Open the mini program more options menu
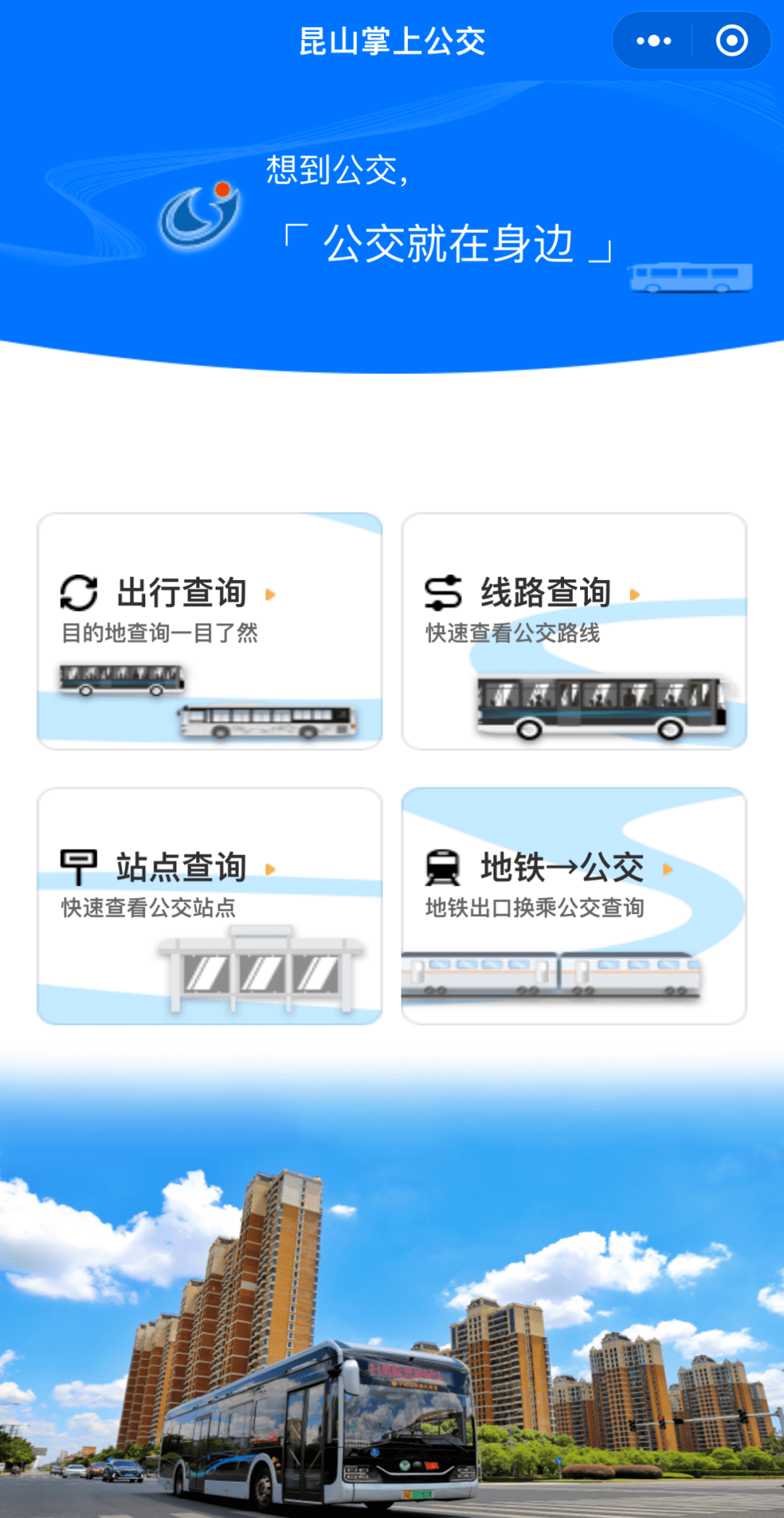 point(653,41)
